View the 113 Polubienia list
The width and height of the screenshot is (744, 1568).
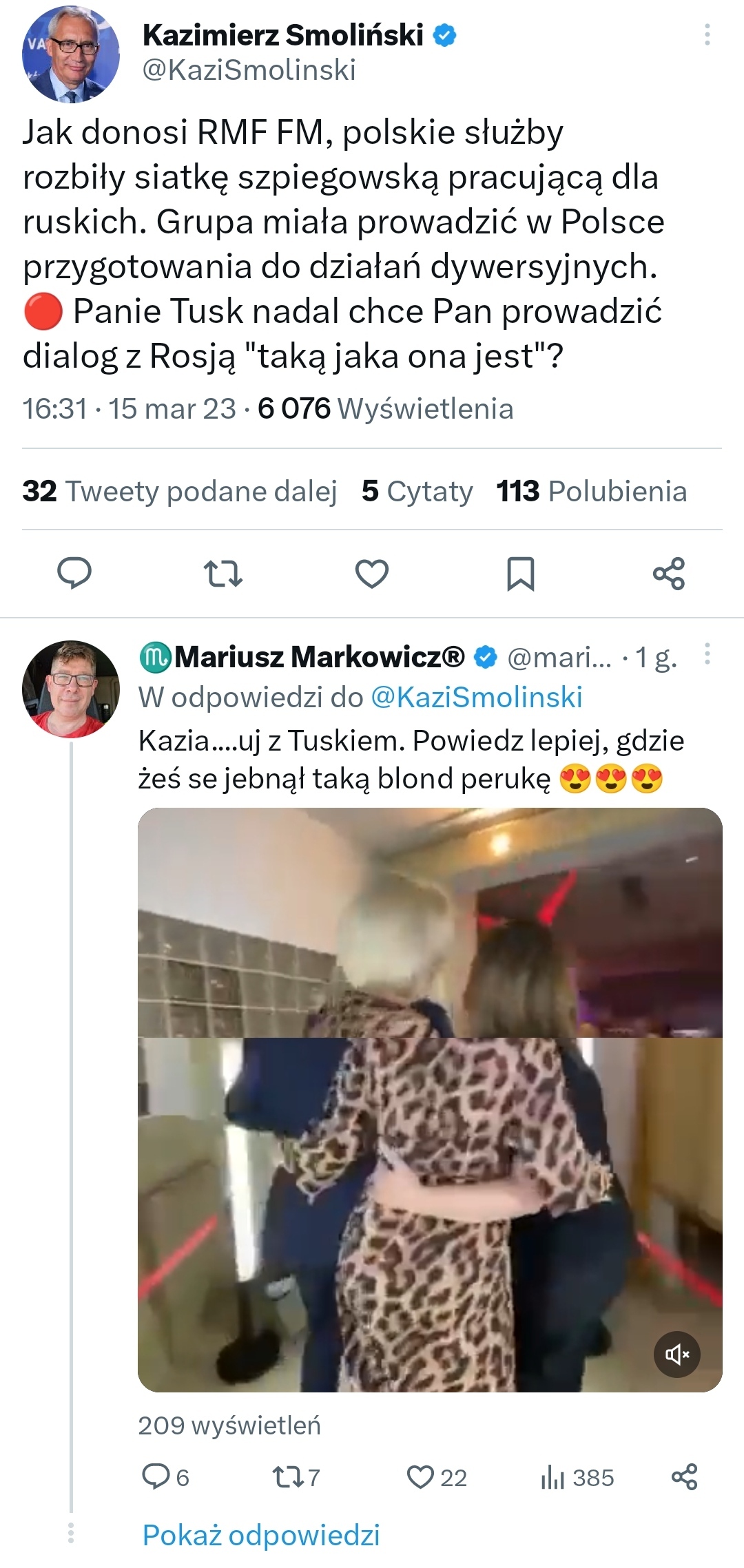[591, 491]
